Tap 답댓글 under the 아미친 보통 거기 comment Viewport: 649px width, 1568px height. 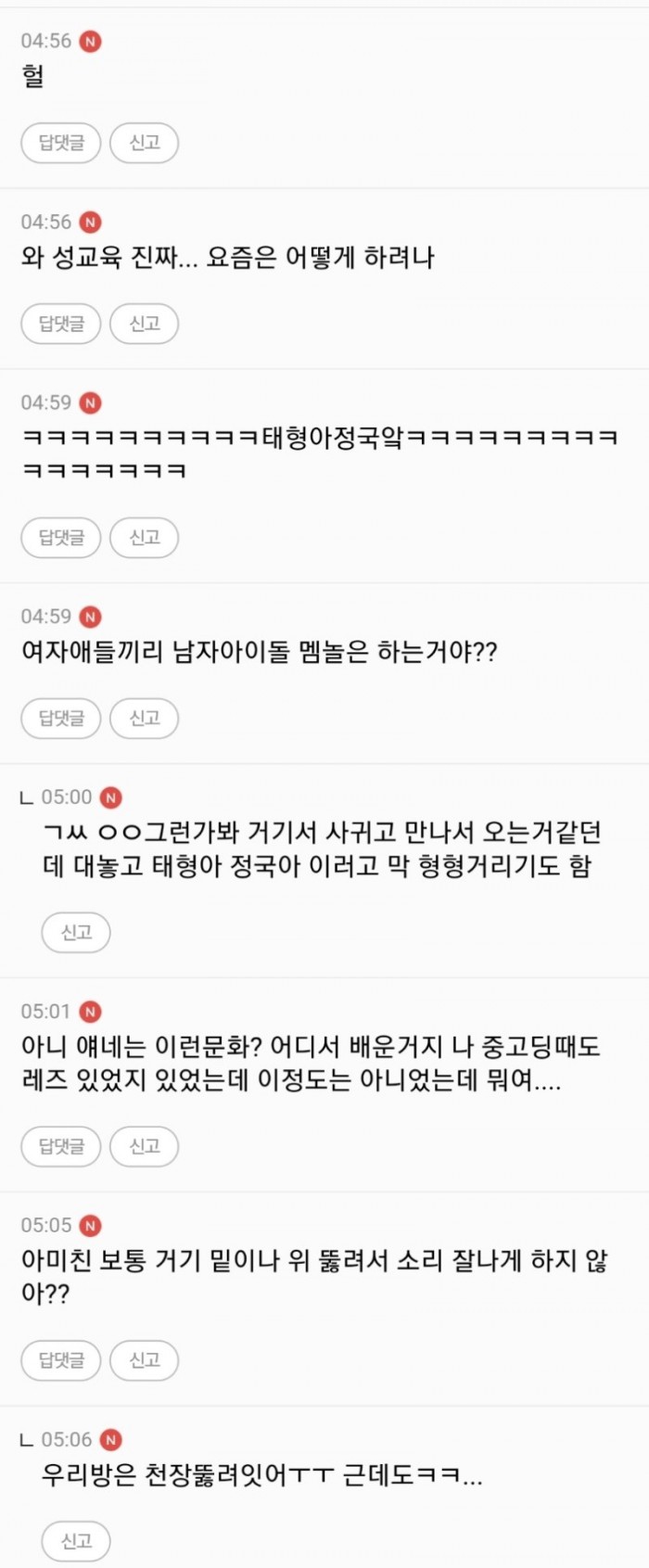pos(60,1360)
